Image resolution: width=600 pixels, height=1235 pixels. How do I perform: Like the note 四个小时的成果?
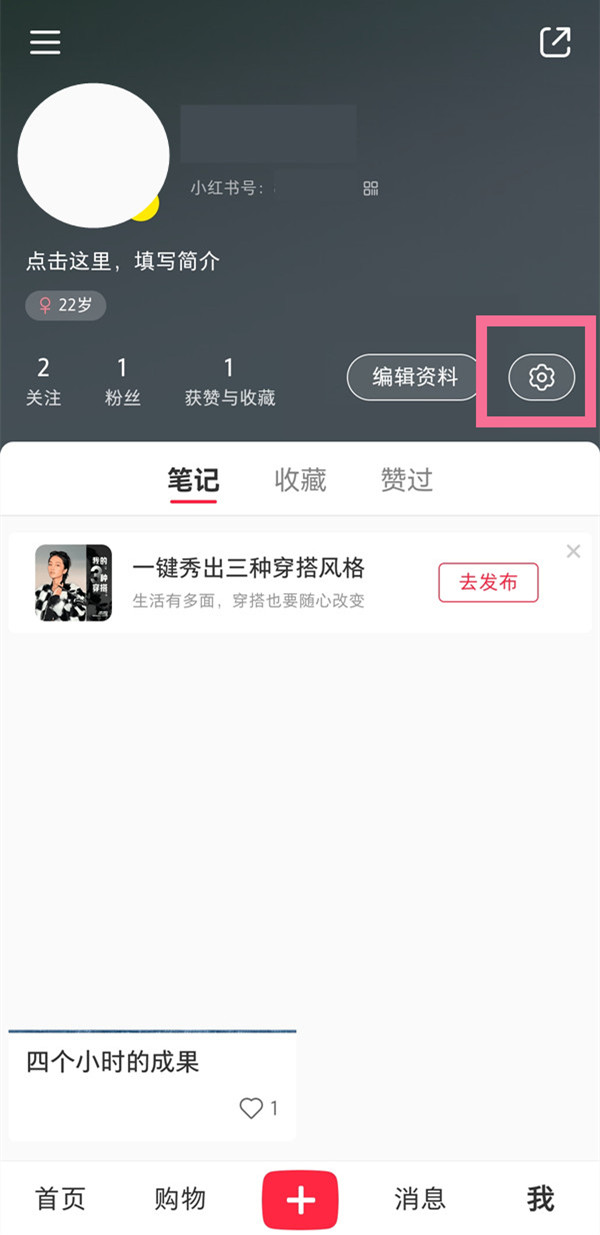[x=251, y=1108]
